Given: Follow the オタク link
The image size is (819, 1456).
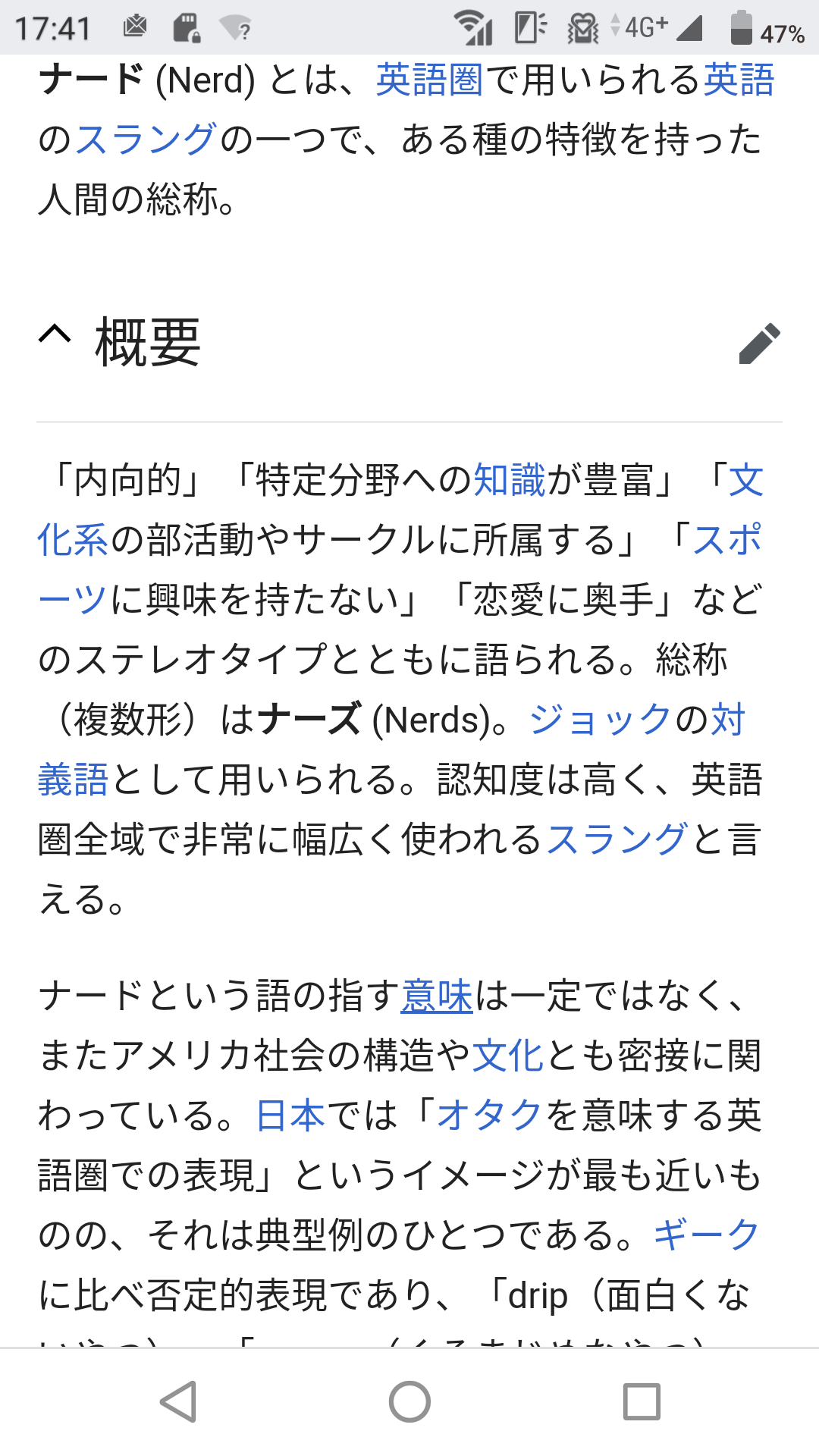Looking at the screenshot, I should coord(489,1116).
